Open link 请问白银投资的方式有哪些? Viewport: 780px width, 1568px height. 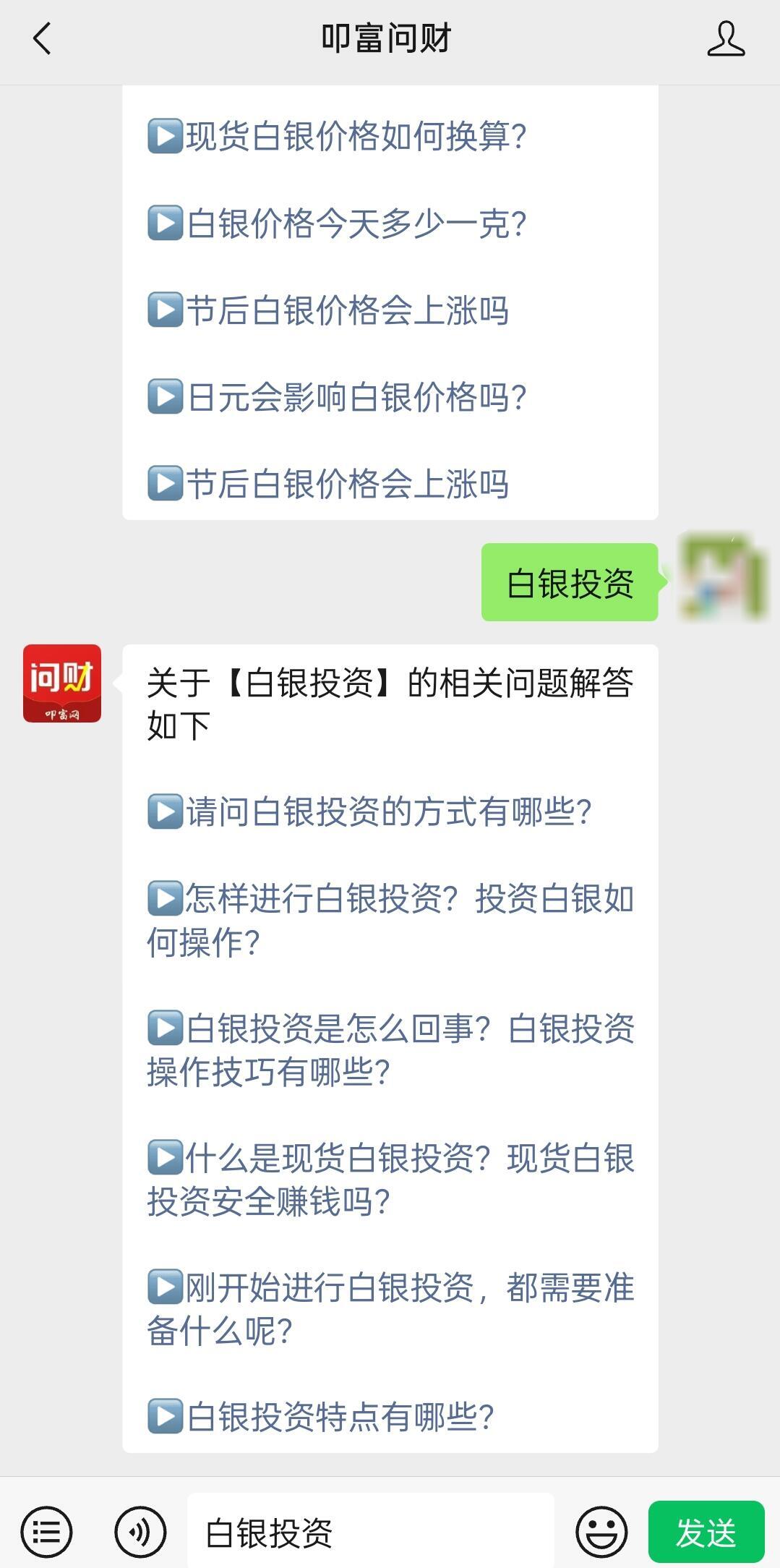369,811
